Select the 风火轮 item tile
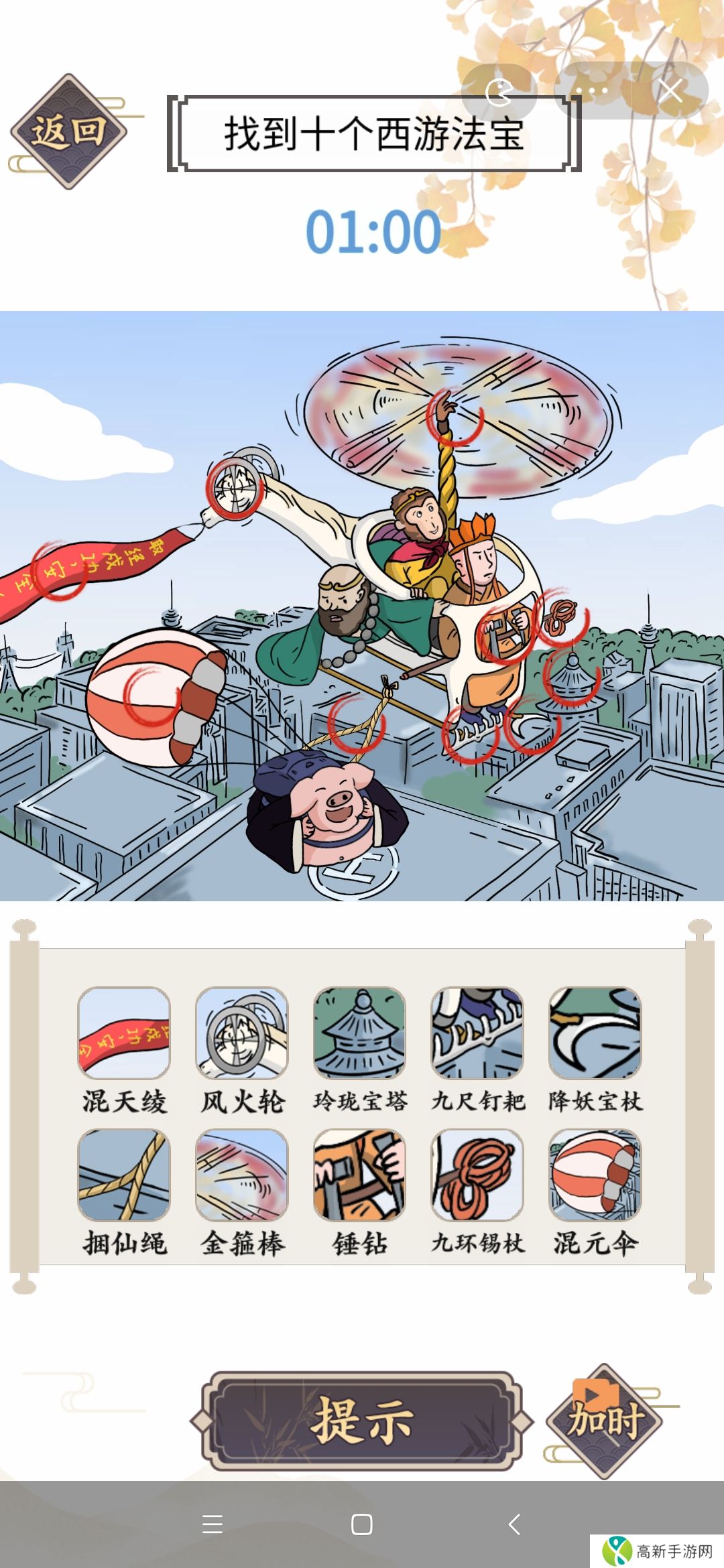The image size is (724, 1568). [242, 1033]
